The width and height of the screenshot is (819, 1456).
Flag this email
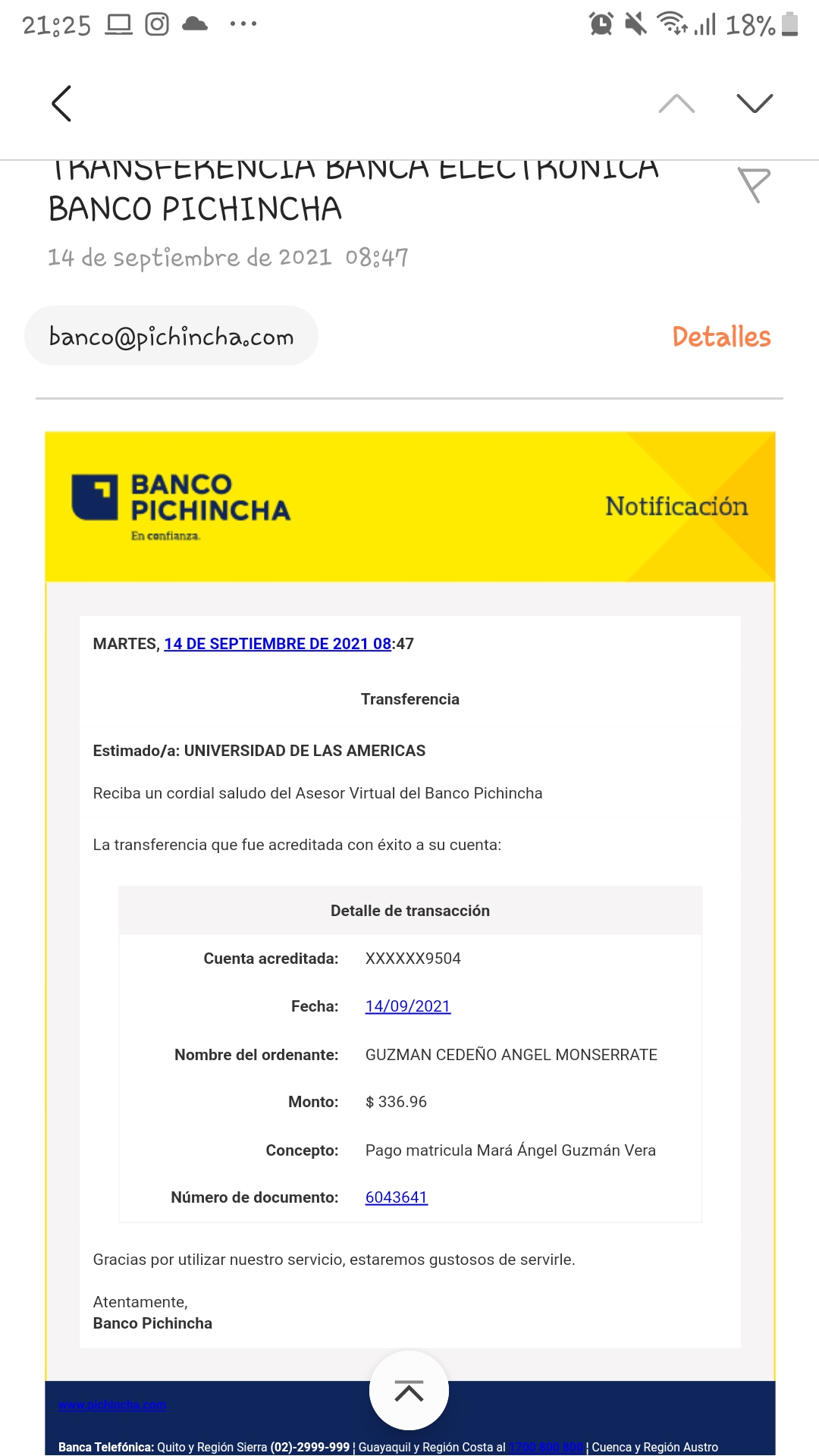[x=754, y=185]
